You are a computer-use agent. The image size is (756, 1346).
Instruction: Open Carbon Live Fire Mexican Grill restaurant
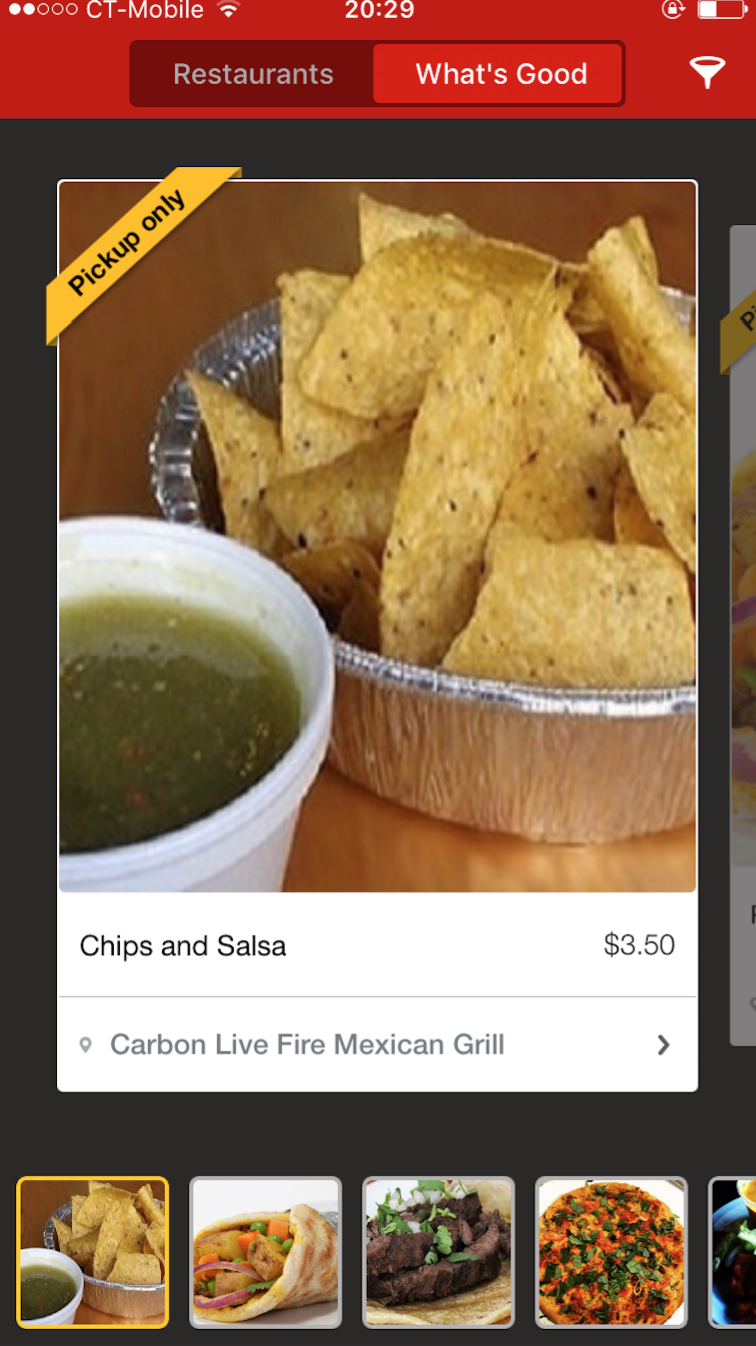(x=377, y=1045)
